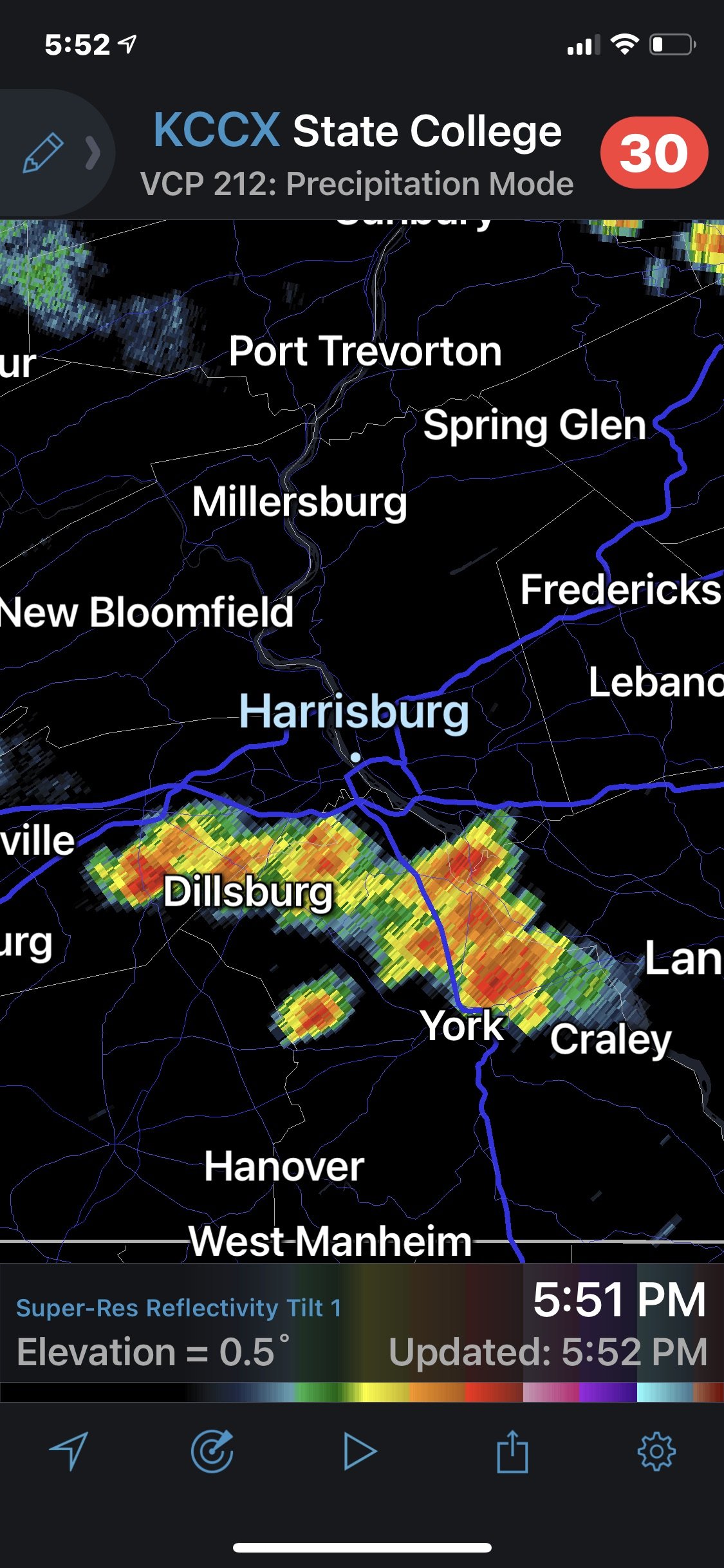Tap the radar target icon
The height and width of the screenshot is (1568, 724).
pos(212,1451)
